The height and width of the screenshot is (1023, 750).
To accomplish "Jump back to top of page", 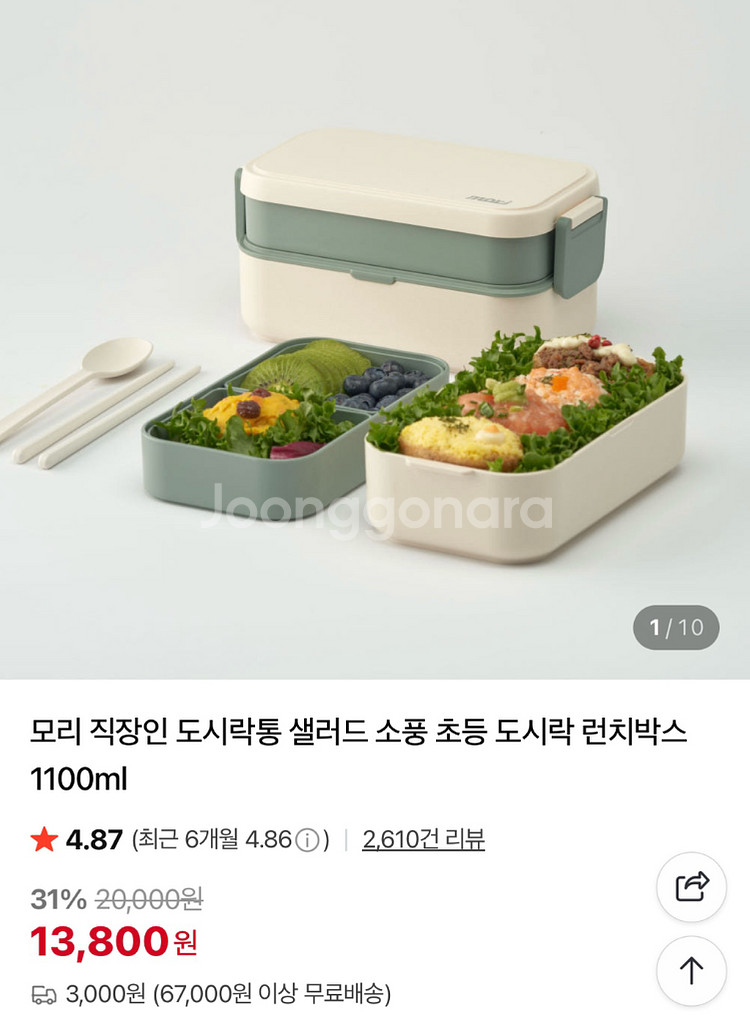I will click(691, 970).
